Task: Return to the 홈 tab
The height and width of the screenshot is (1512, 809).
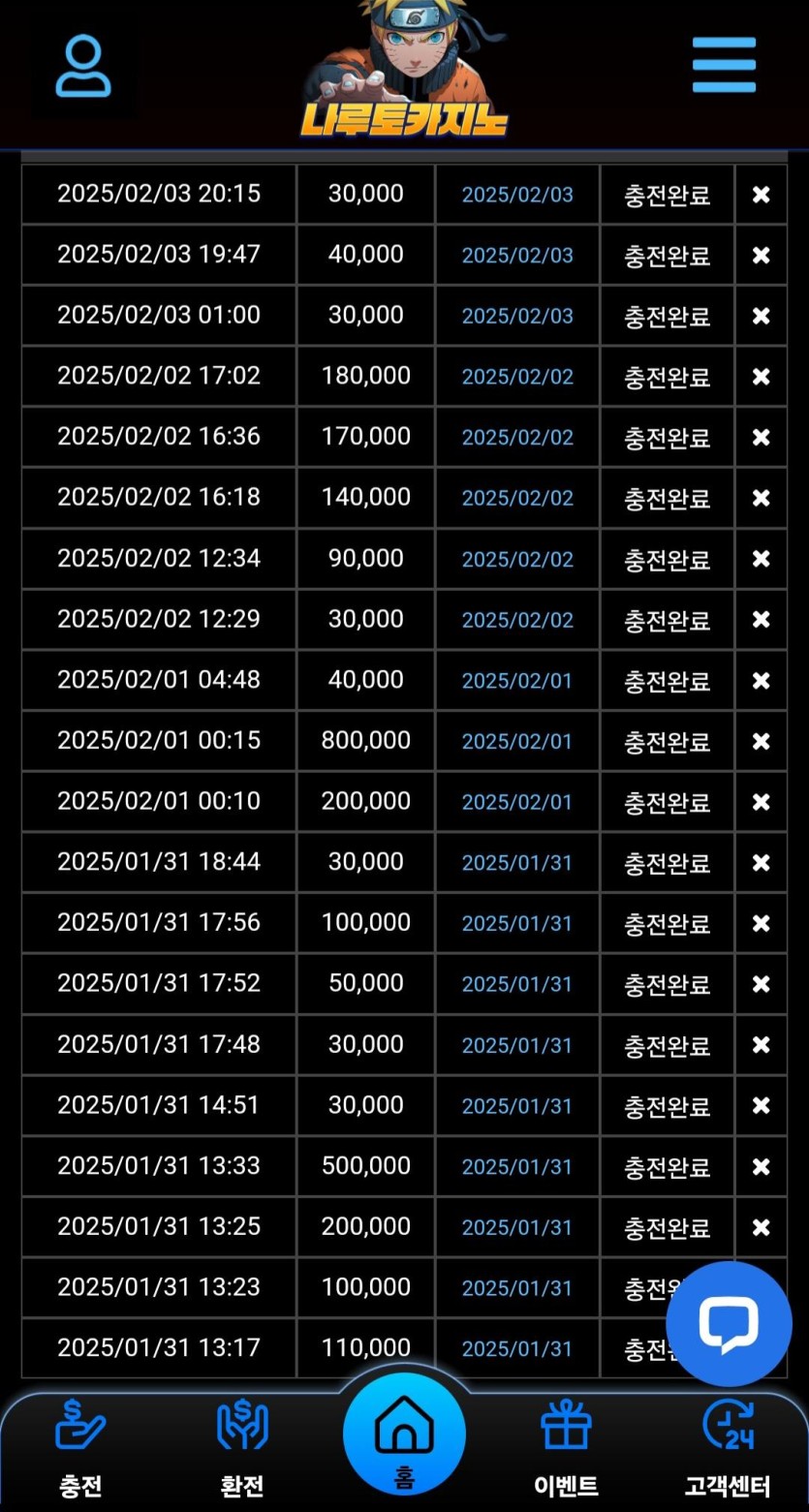Action: (404, 1434)
